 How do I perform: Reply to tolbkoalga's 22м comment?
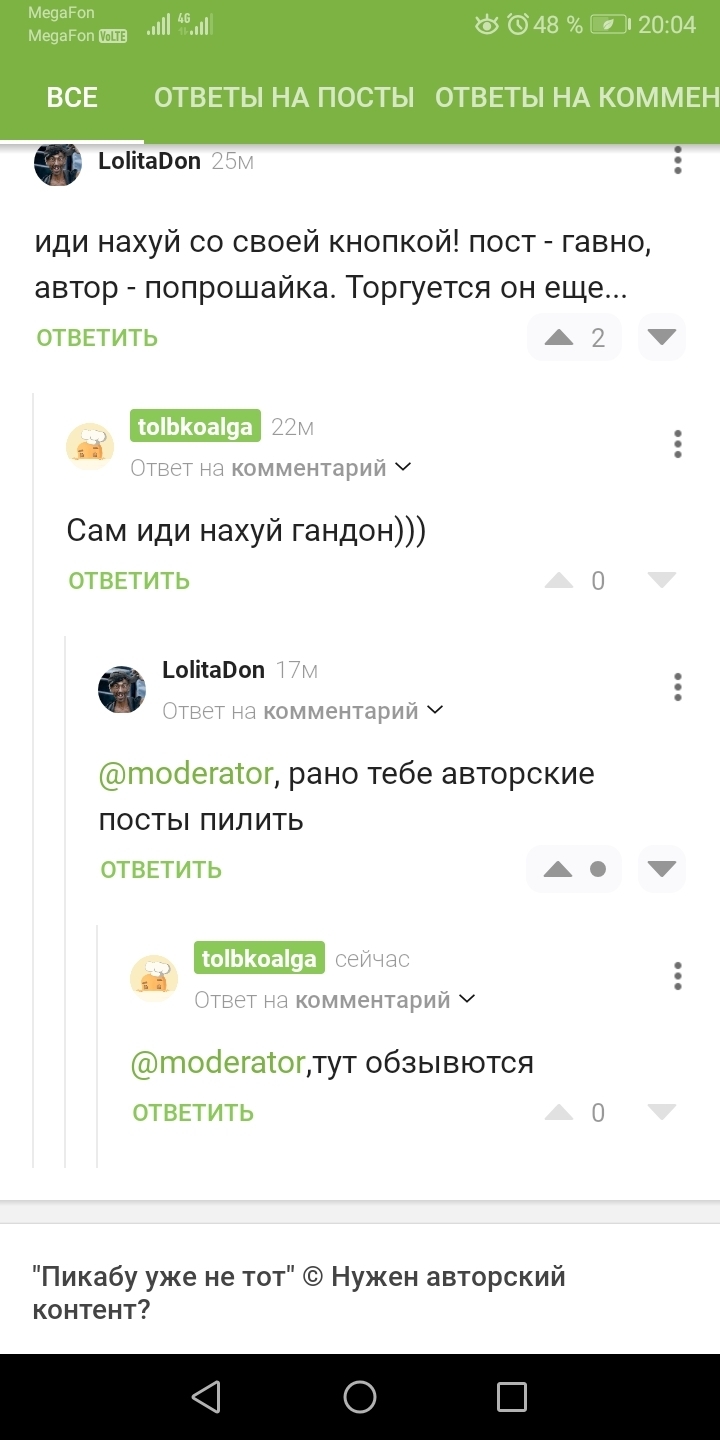[x=129, y=581]
